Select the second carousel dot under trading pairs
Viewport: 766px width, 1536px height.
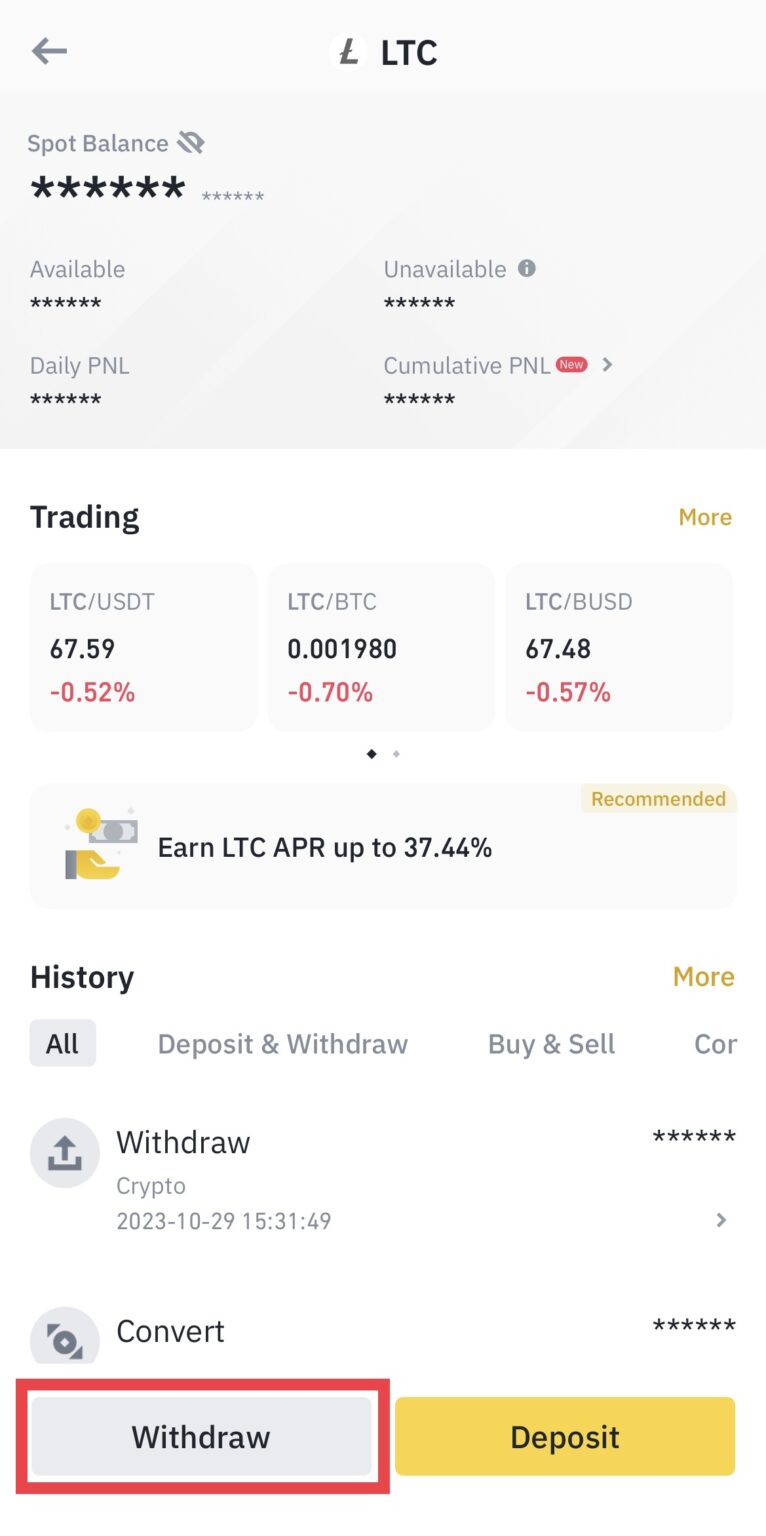[396, 754]
